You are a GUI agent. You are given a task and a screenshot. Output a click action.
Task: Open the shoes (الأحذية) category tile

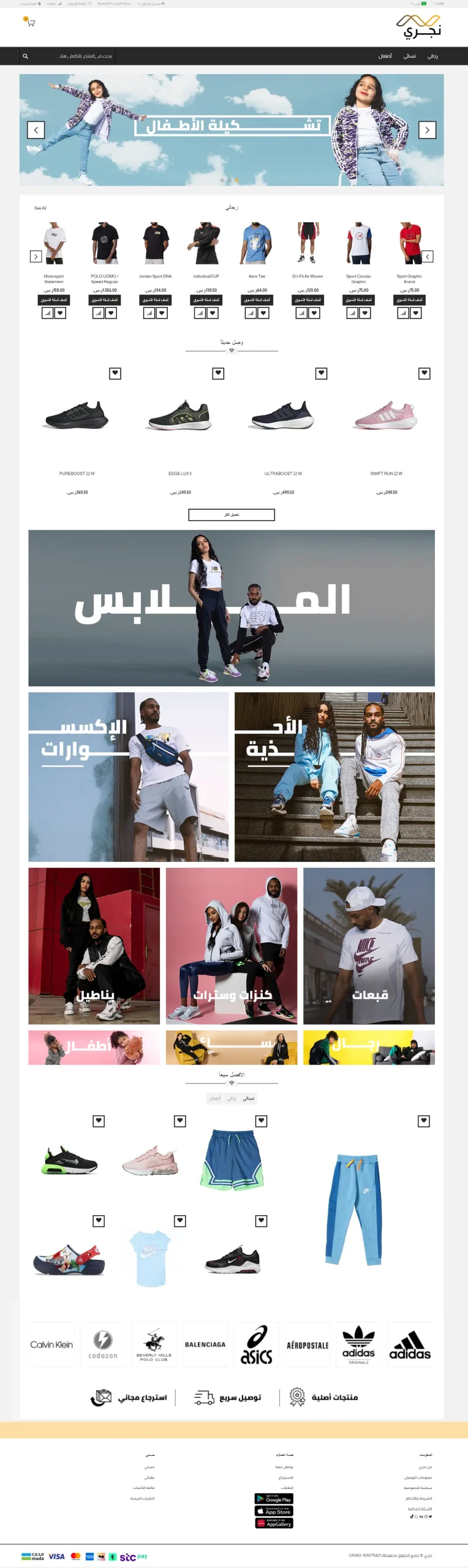tap(334, 777)
